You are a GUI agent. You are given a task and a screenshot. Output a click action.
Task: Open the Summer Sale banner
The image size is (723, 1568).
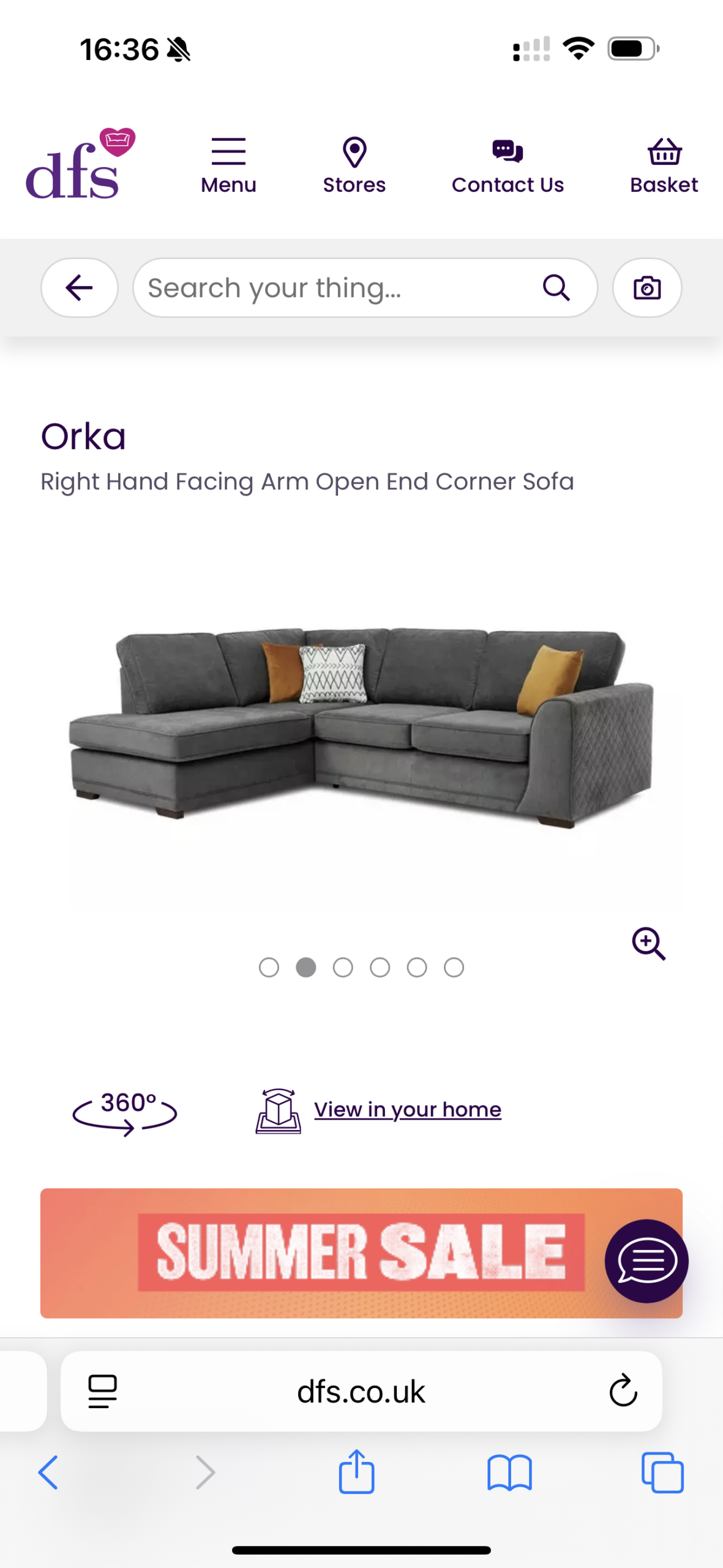(x=361, y=1253)
